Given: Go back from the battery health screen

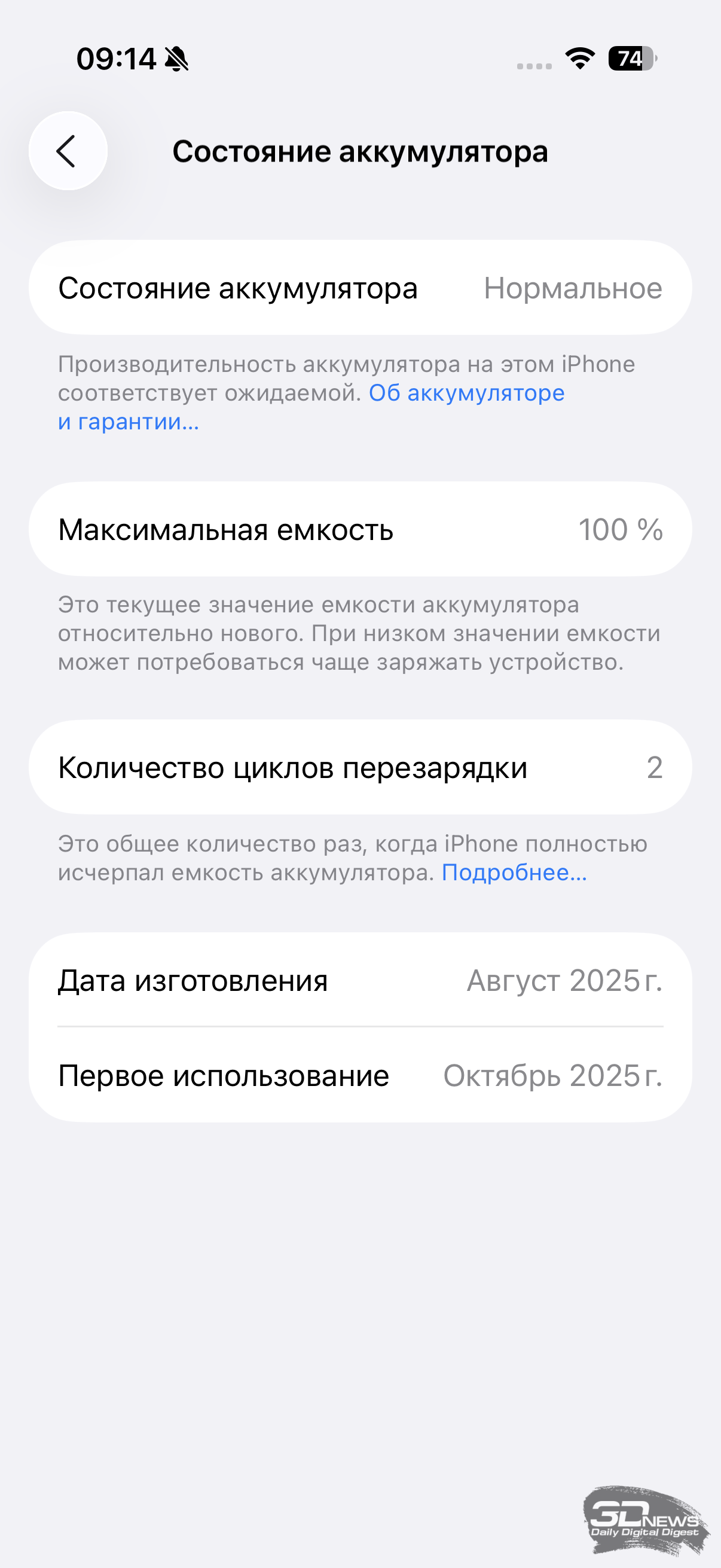Looking at the screenshot, I should 68,151.
